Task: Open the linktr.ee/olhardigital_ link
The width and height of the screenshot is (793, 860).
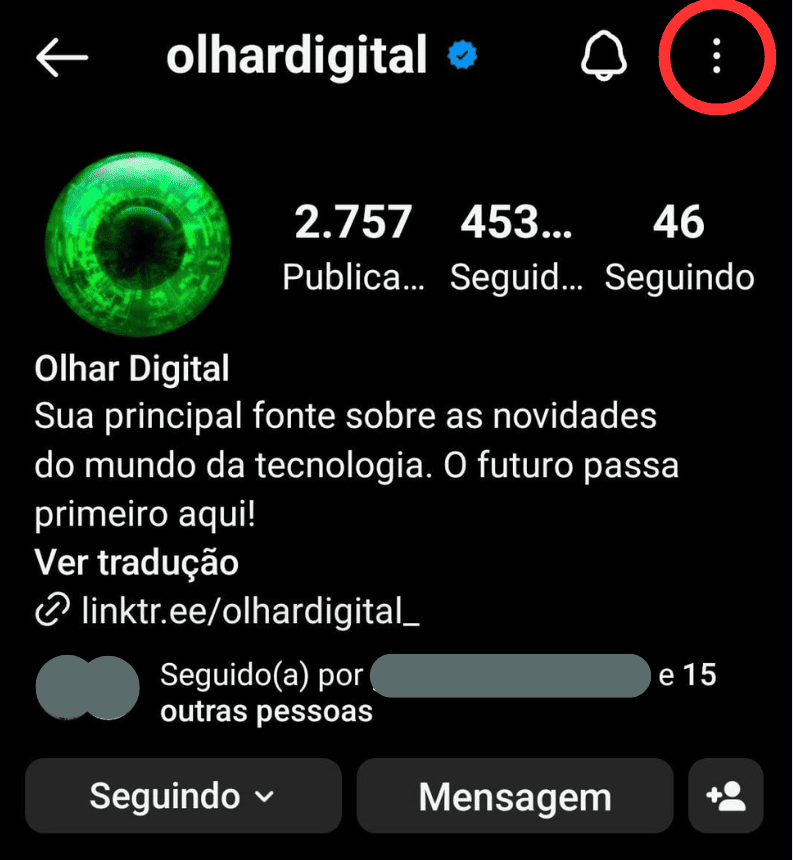Action: (x=249, y=609)
